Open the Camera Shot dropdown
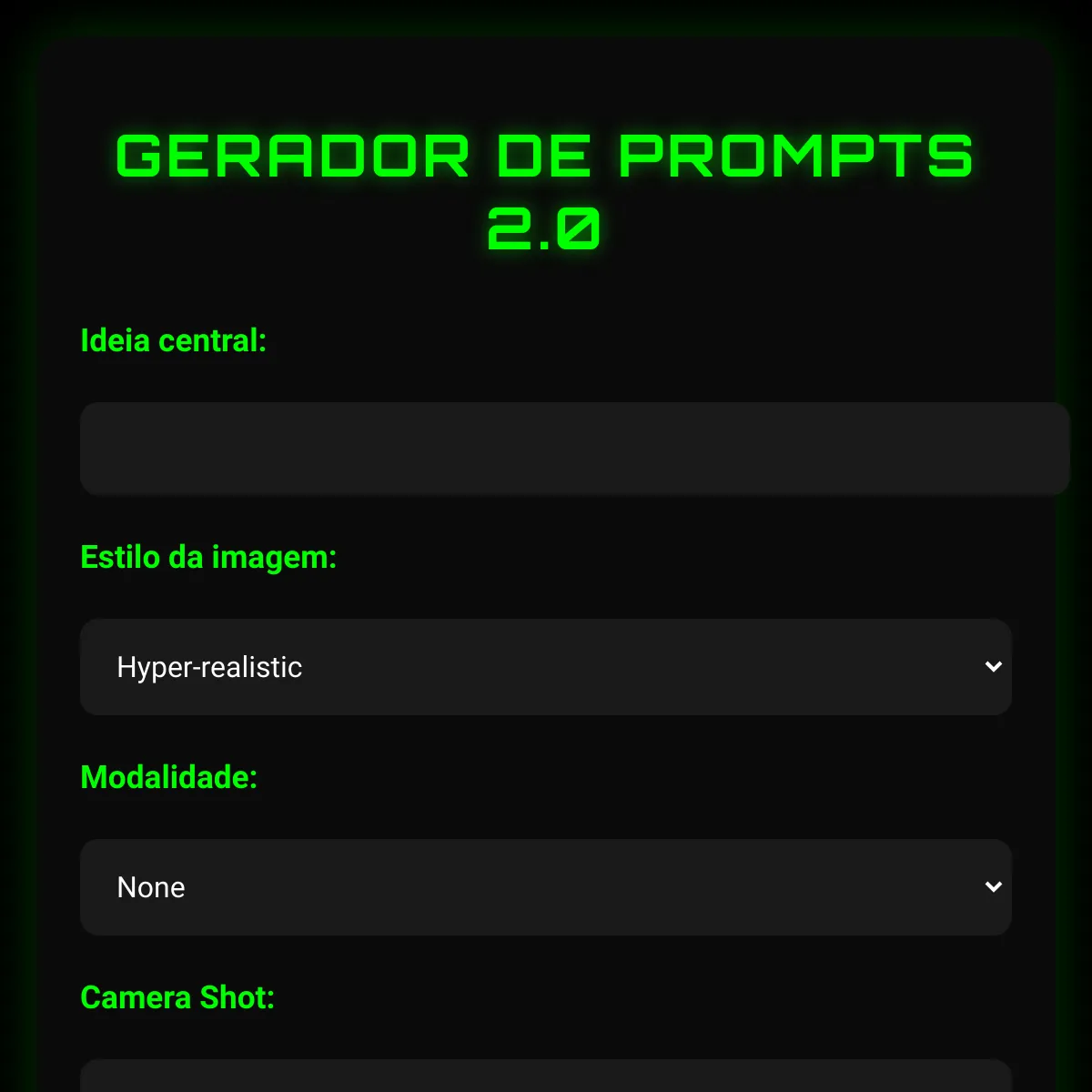 [x=546, y=1077]
